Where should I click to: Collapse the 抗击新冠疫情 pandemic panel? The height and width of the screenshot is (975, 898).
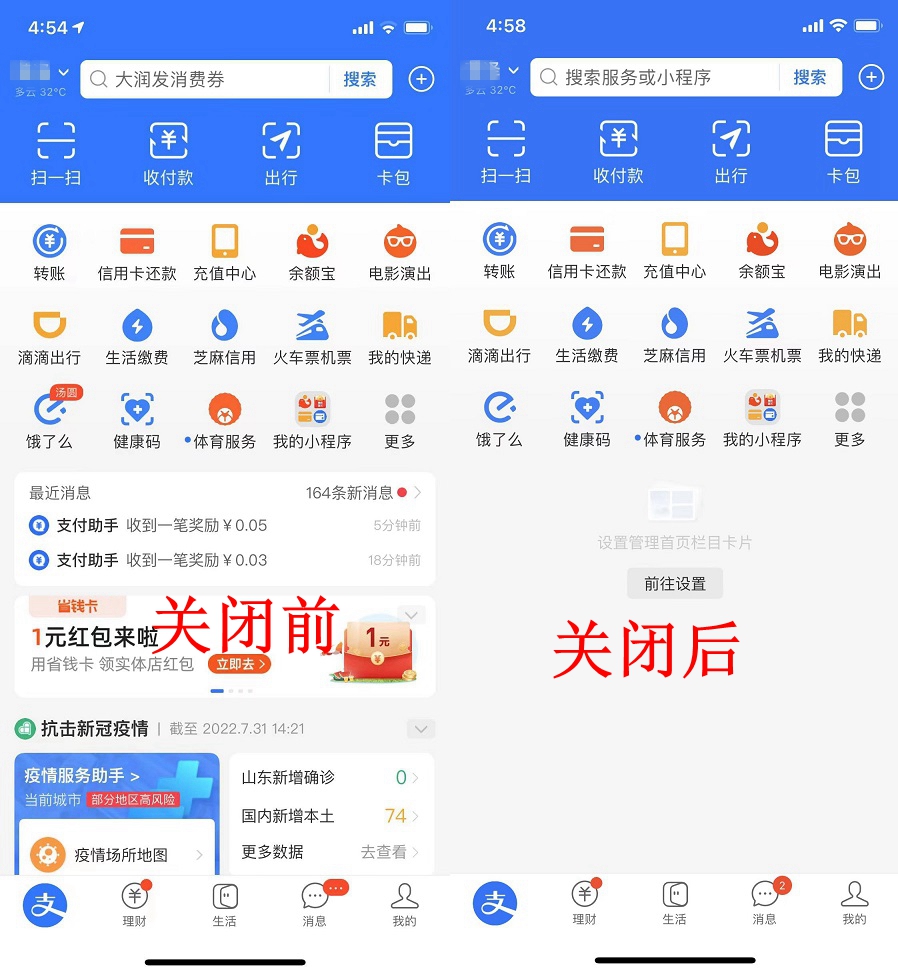coord(420,729)
